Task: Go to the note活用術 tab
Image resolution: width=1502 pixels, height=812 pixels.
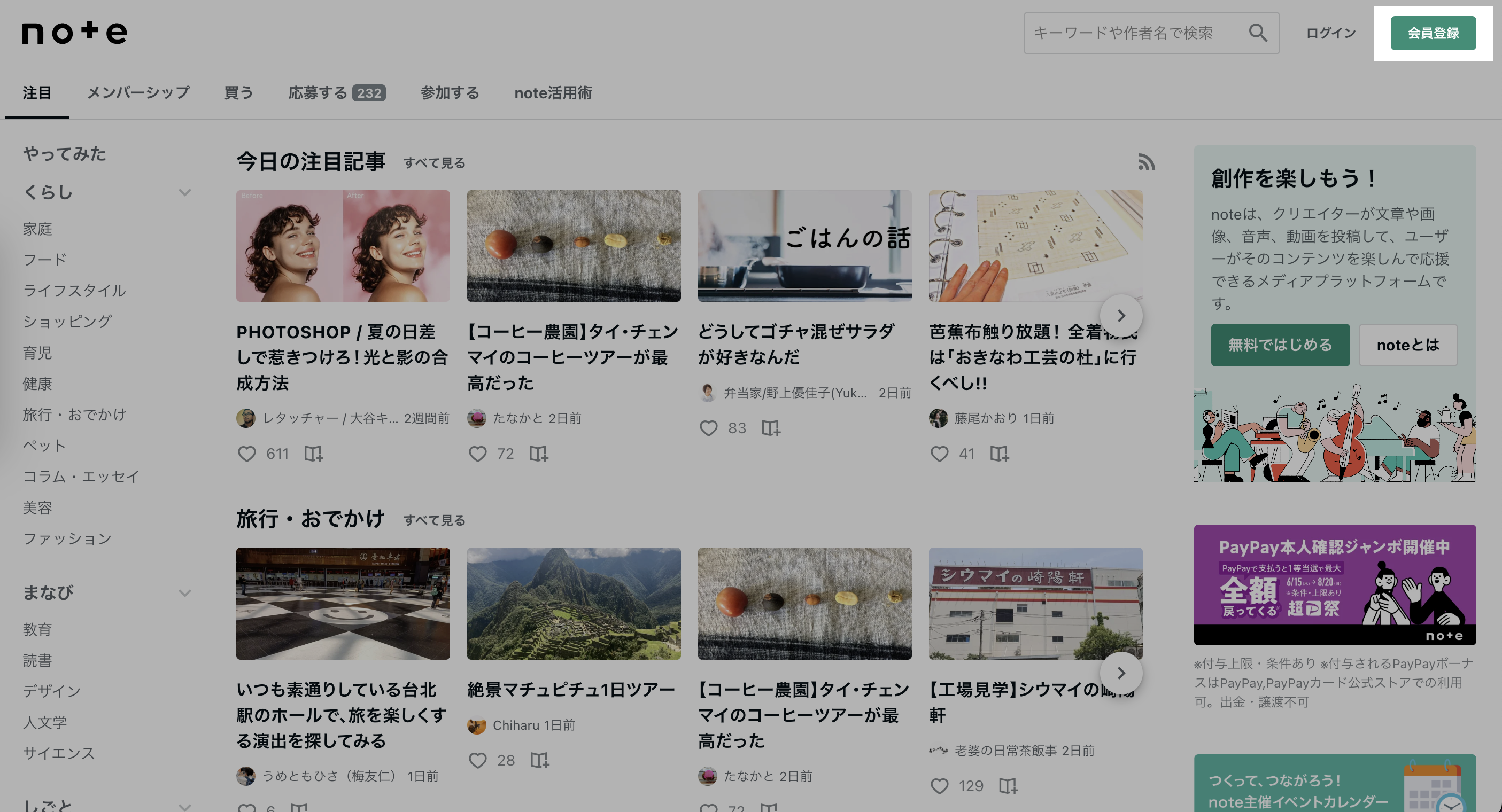Action: (x=552, y=92)
